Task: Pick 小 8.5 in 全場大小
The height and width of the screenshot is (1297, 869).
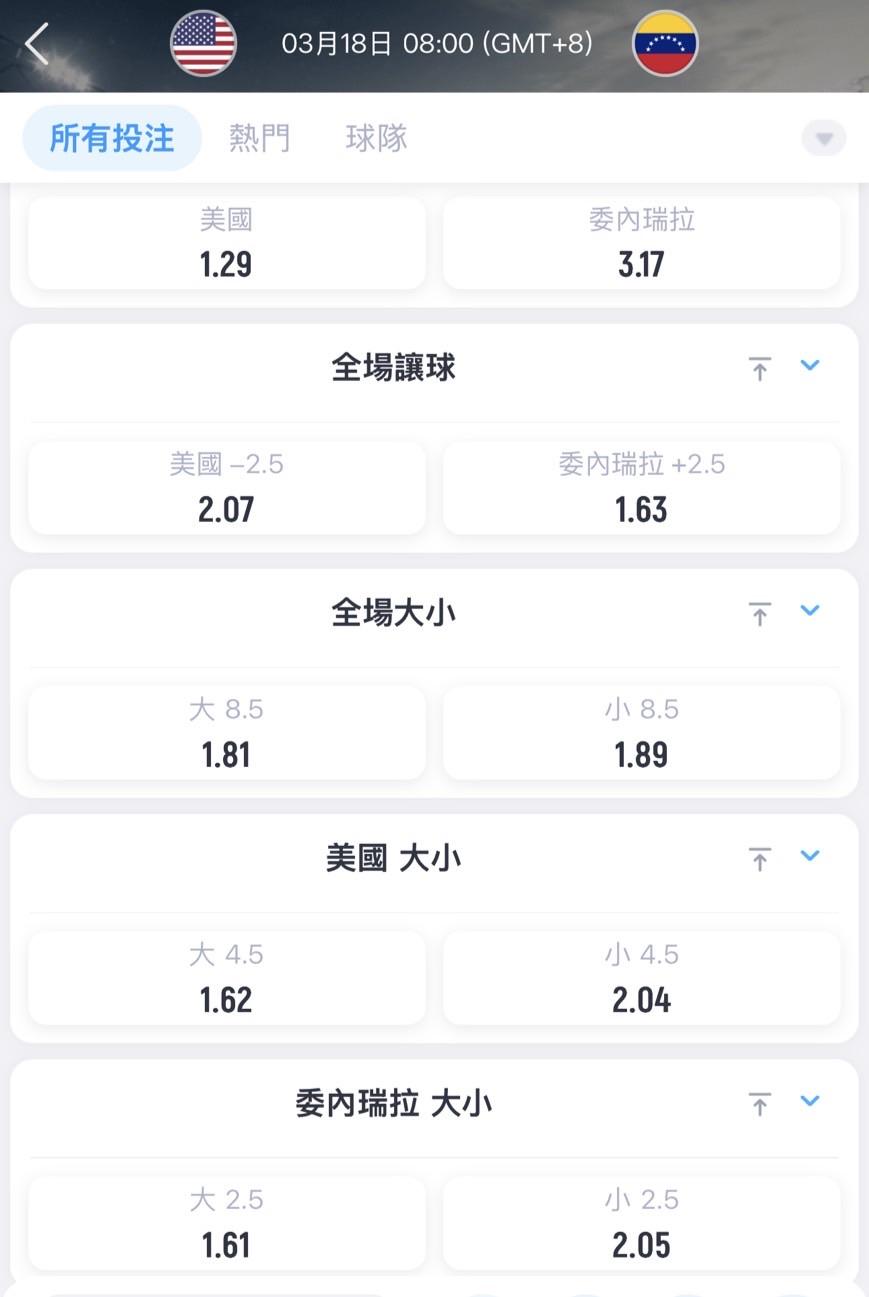Action: [641, 733]
